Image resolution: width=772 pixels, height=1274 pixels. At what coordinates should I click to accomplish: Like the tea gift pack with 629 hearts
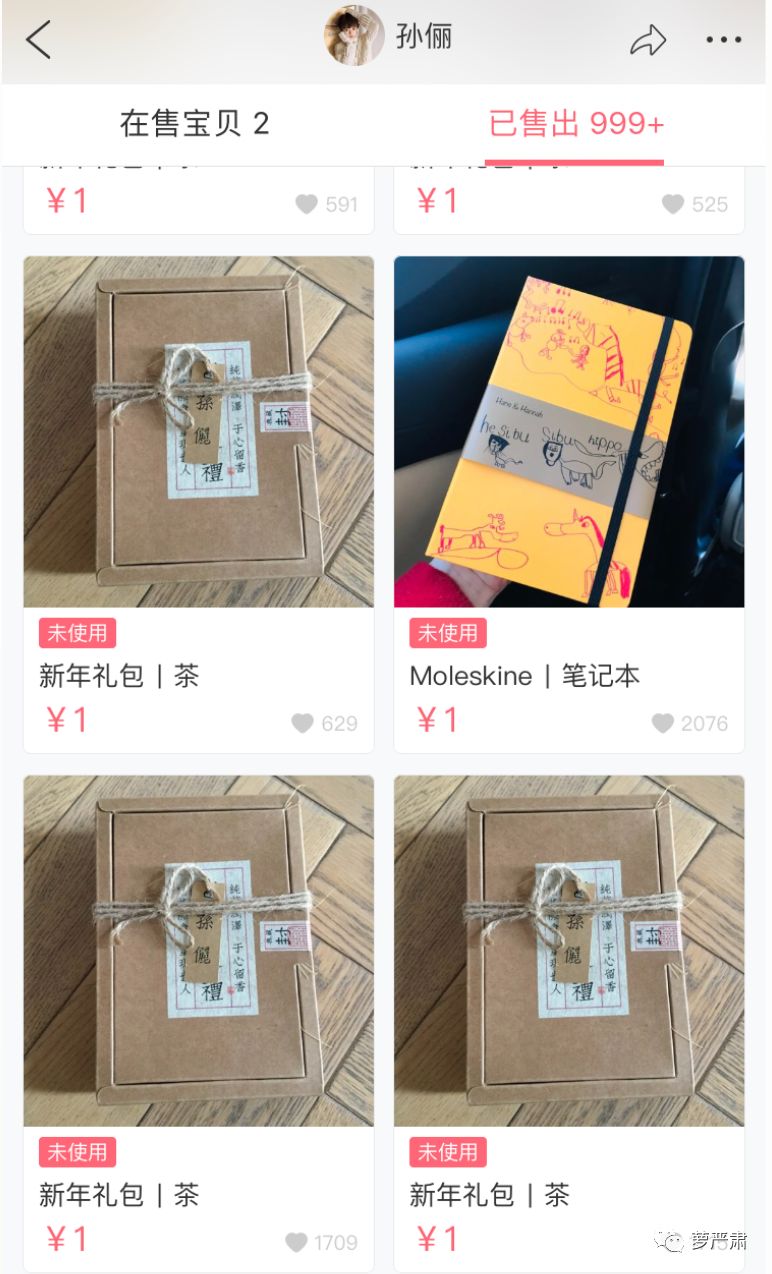[303, 723]
